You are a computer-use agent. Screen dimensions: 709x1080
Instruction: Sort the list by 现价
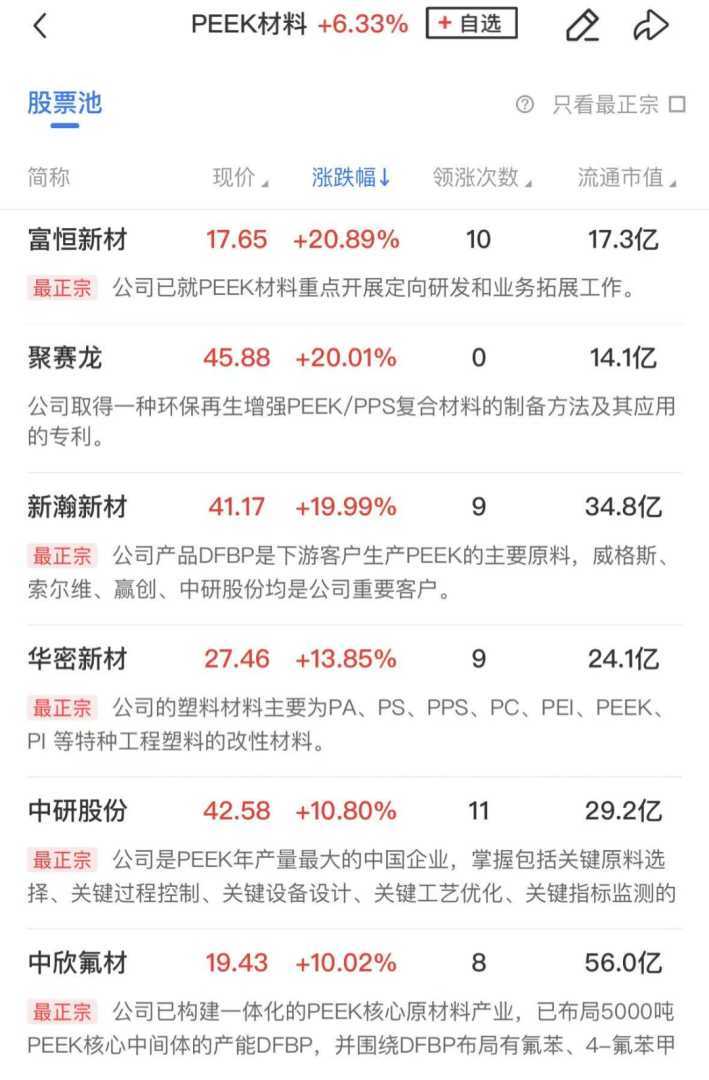pos(240,178)
